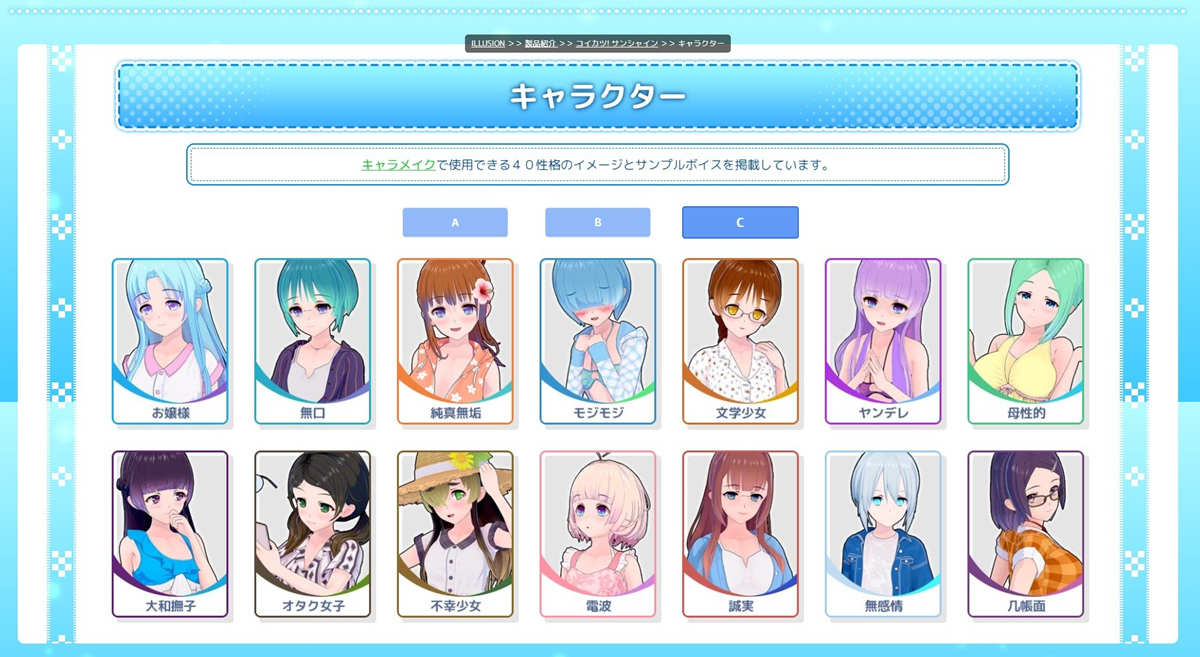The image size is (1200, 657).
Task: Select the 大和撫子 character card
Action: click(170, 533)
